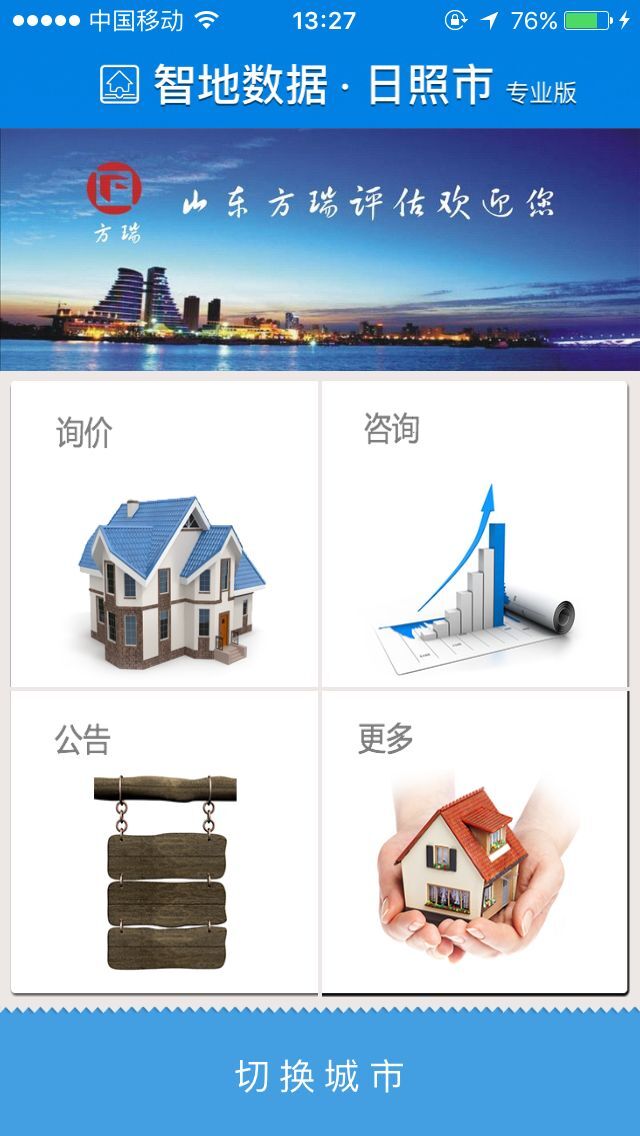Open the 咨询 consultation tile
This screenshot has width=640, height=1136.
(474, 534)
